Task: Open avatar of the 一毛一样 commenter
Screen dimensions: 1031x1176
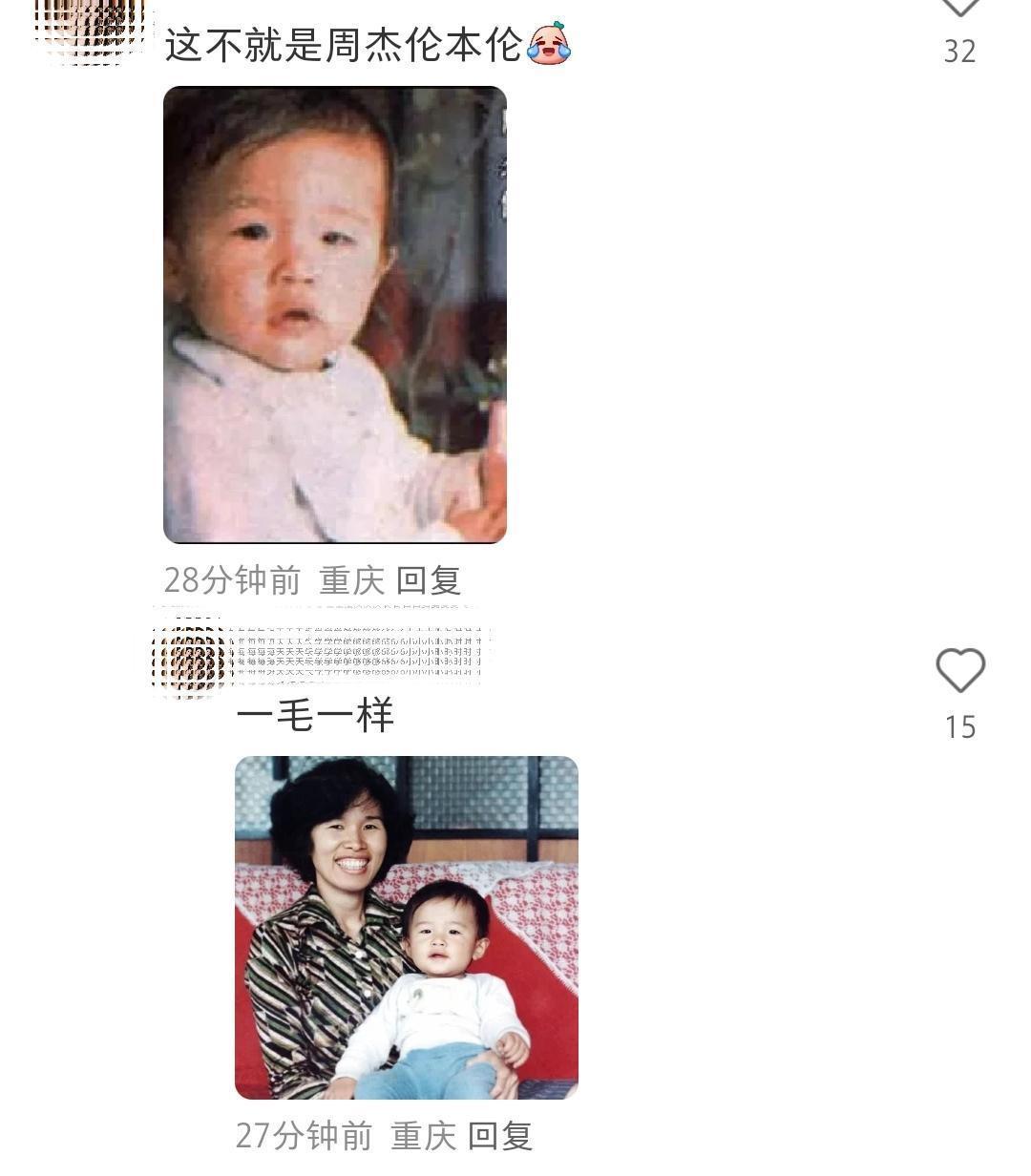Action: pos(189,657)
